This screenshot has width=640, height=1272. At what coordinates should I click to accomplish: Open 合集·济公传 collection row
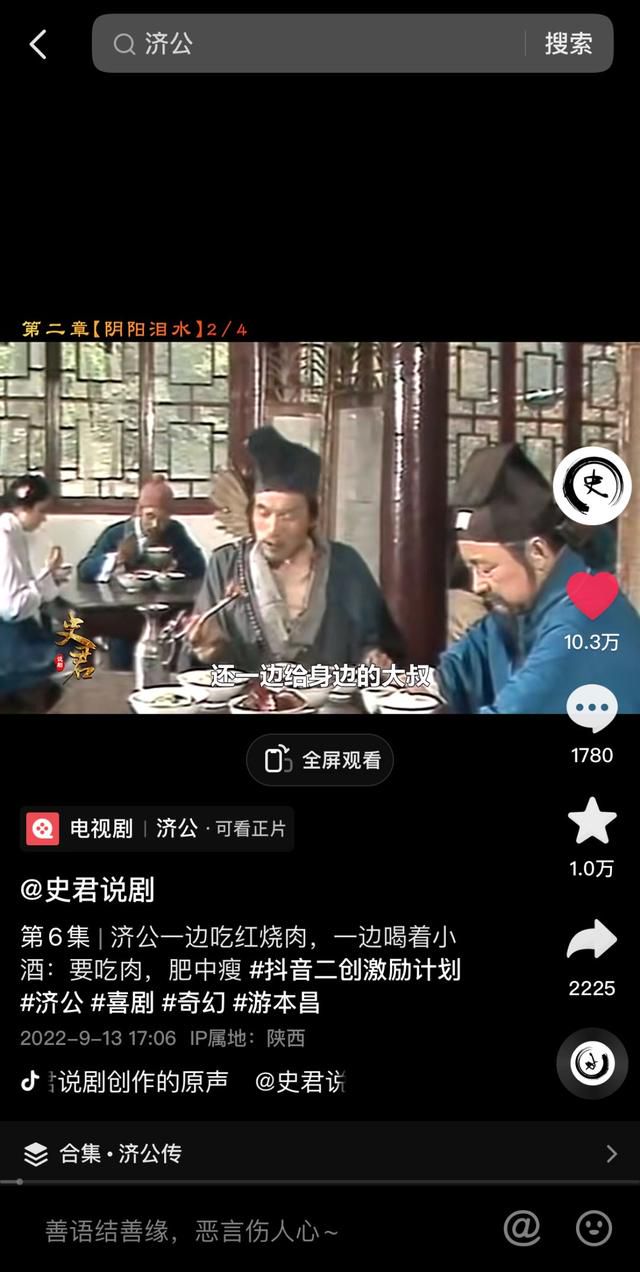pyautogui.click(x=320, y=1153)
